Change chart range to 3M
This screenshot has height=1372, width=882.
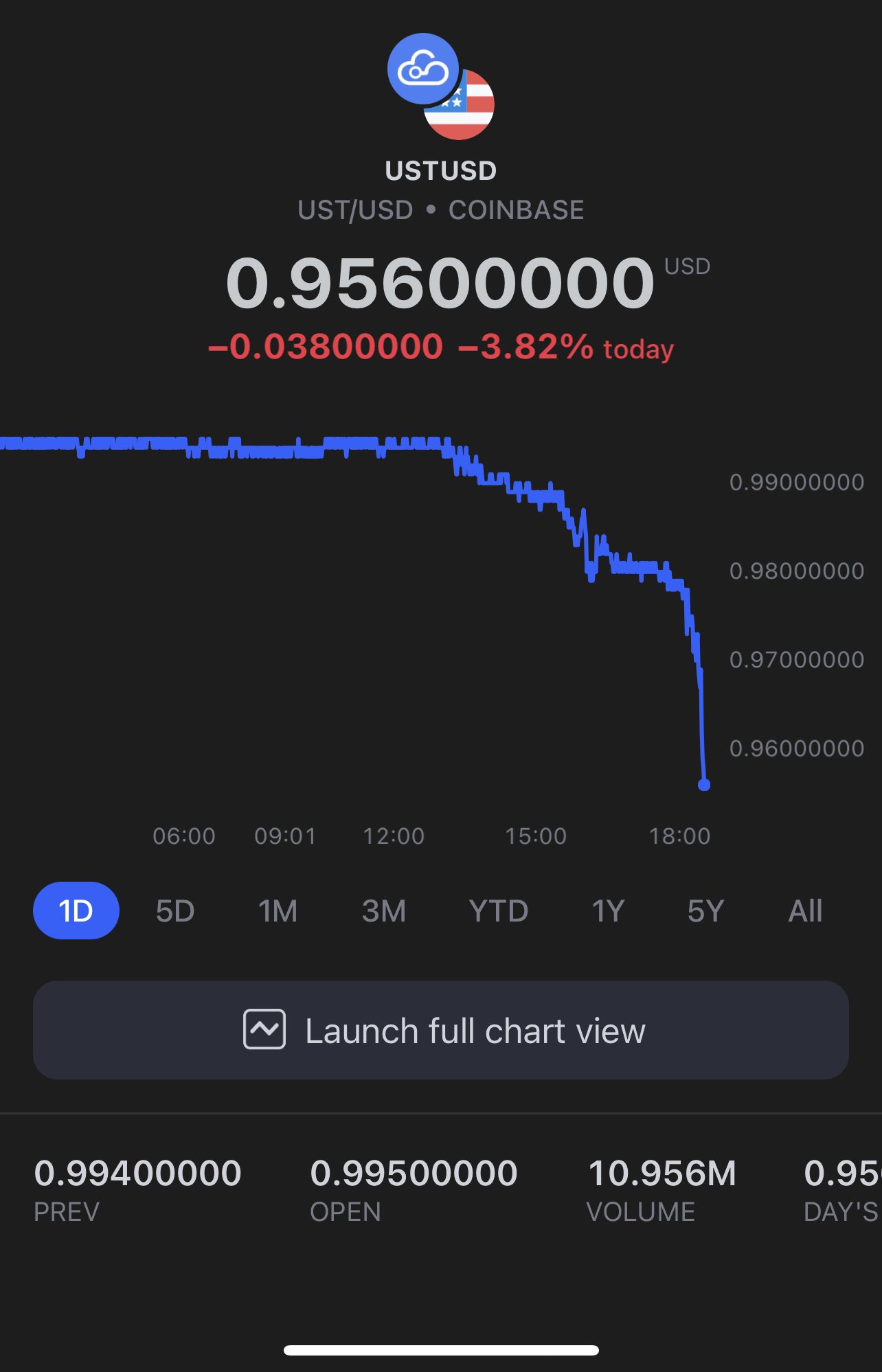pyautogui.click(x=384, y=911)
